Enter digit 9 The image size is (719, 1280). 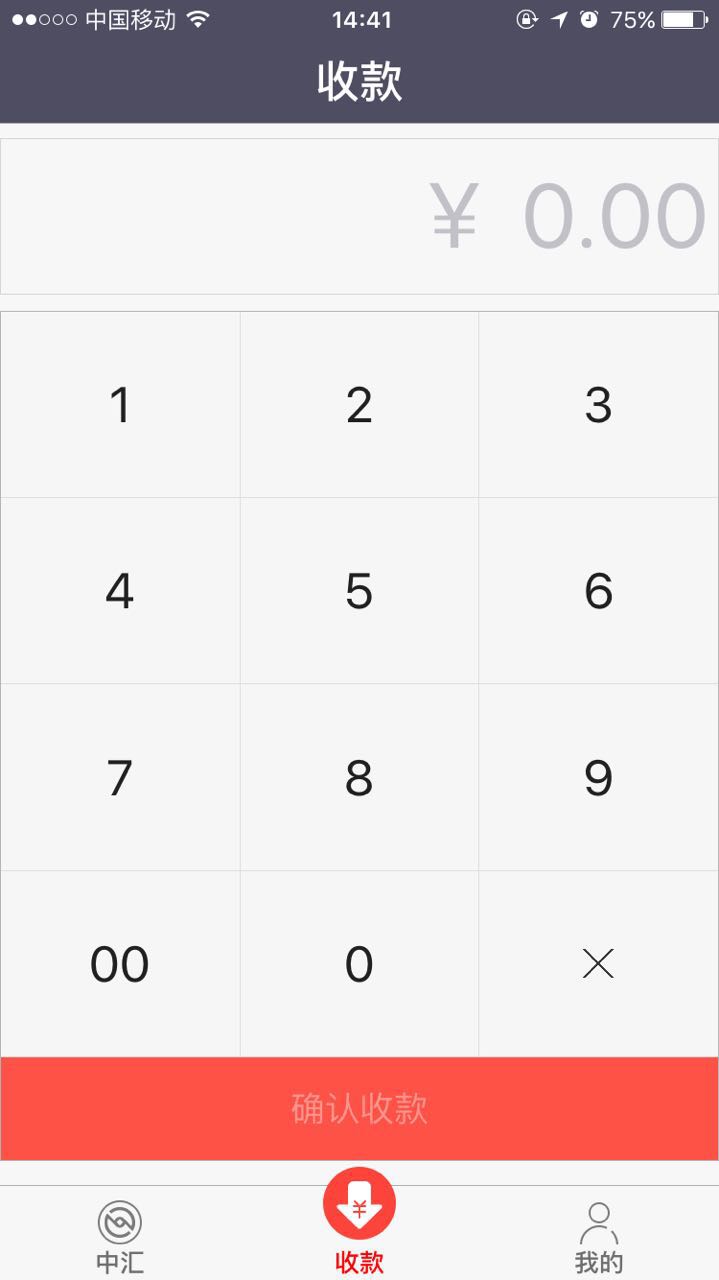598,777
